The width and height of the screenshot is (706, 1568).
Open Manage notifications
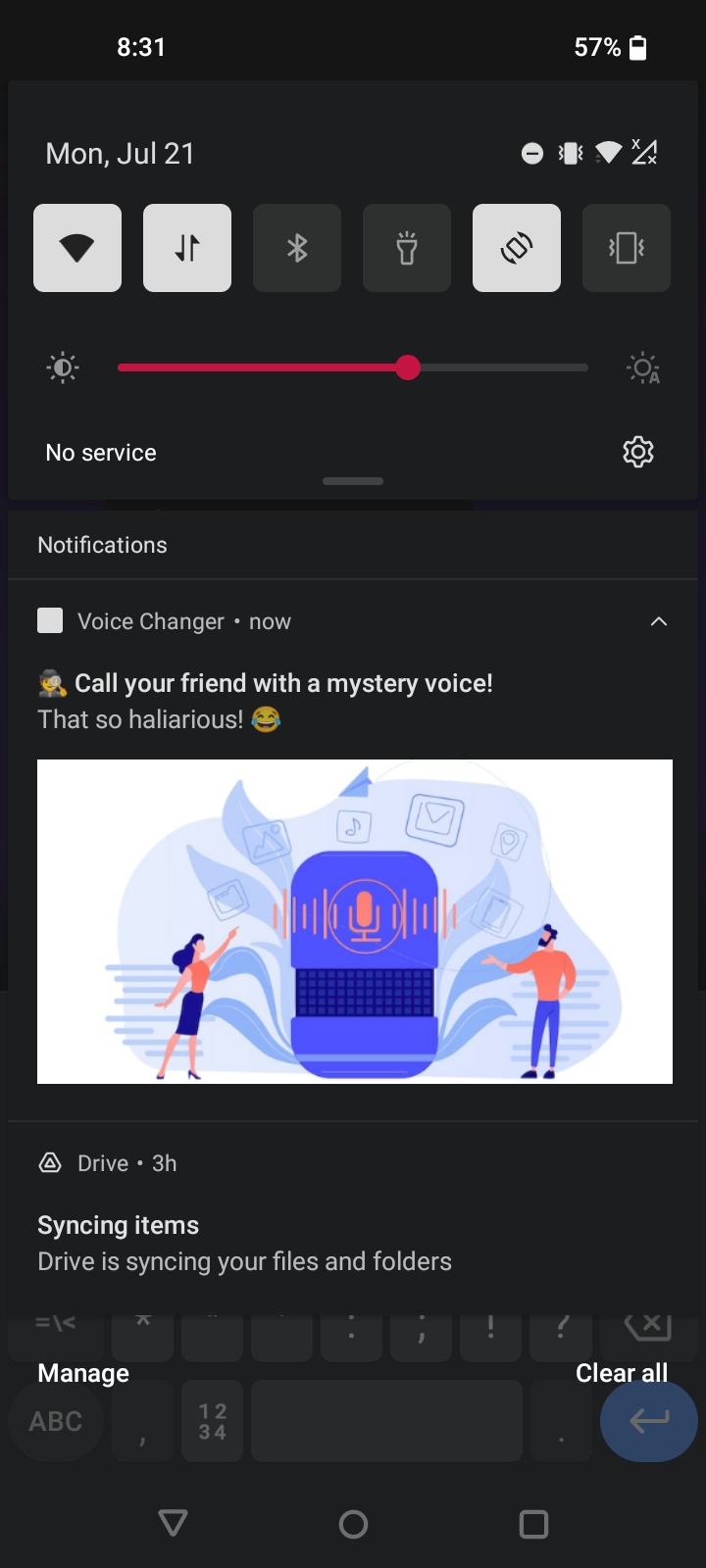[83, 1373]
